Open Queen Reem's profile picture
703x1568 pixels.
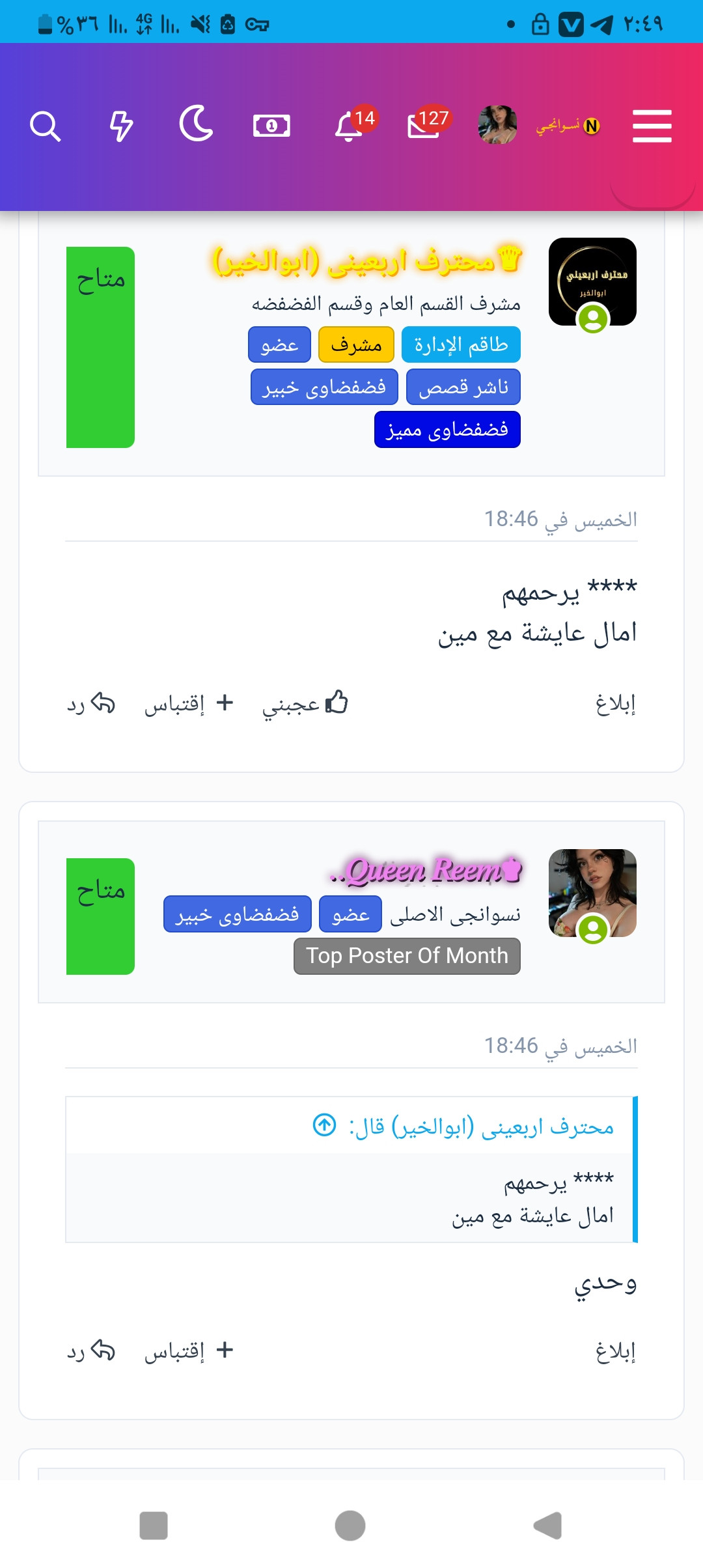click(592, 893)
